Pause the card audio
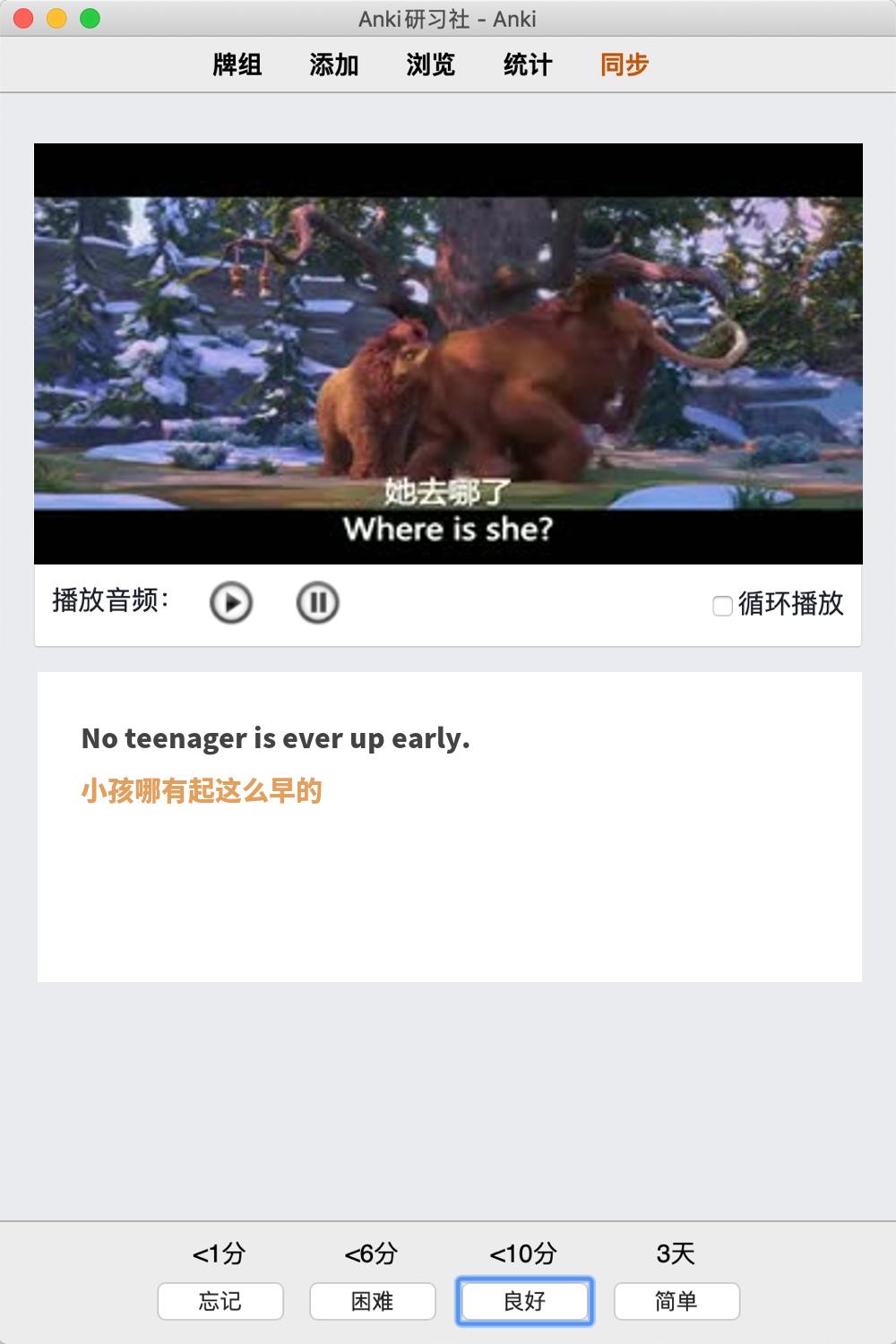This screenshot has height=1344, width=896. click(317, 602)
